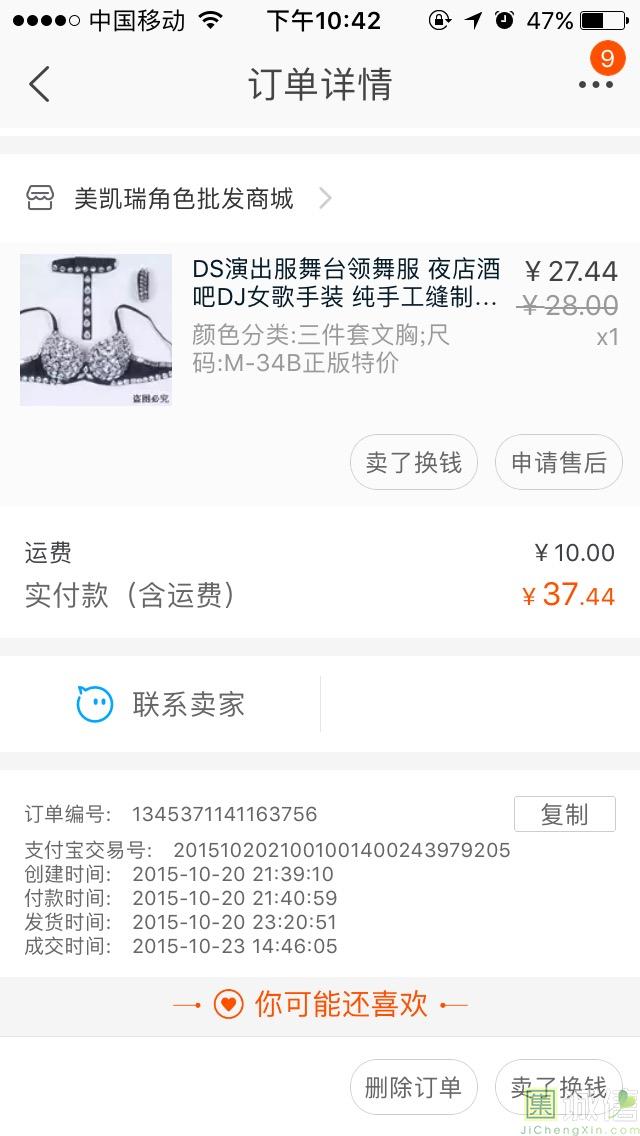Open the 美凯瑞角色批发商城 shop page
Image resolution: width=640 pixels, height=1136 pixels.
(184, 199)
